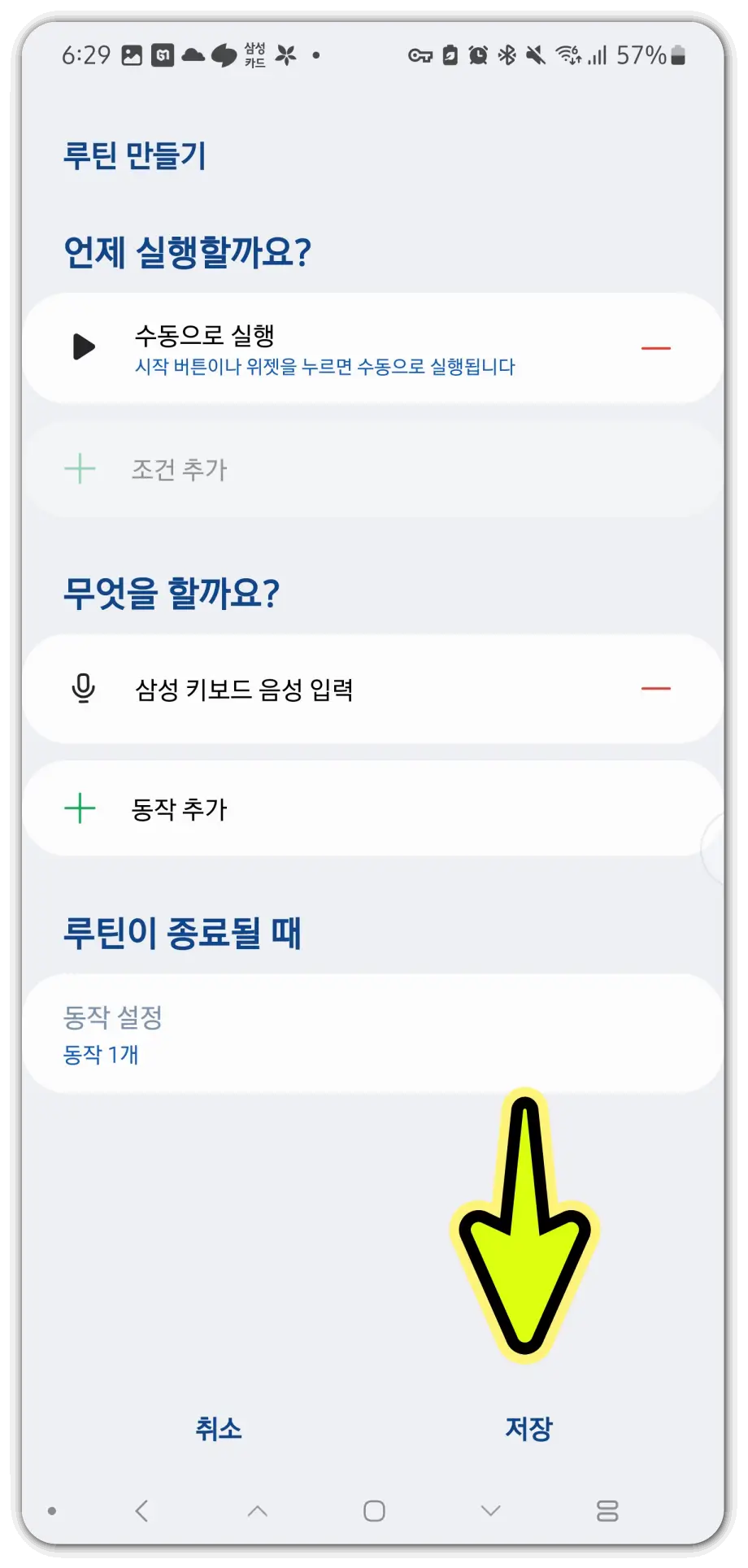Click the play icon beside 수동으로 실행

pyautogui.click(x=83, y=346)
